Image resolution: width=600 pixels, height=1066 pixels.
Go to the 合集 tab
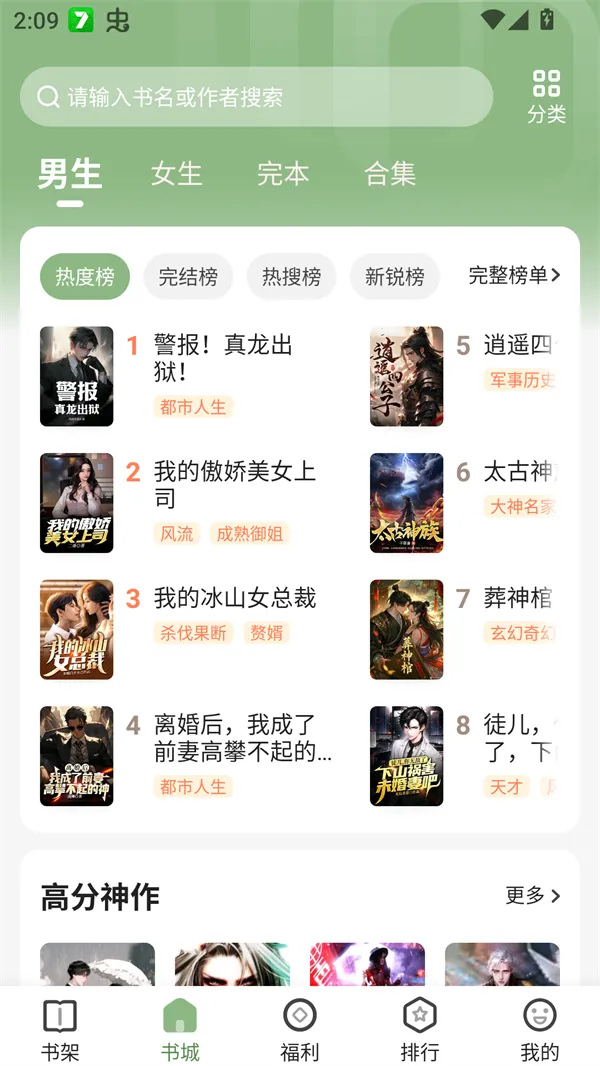coord(390,174)
